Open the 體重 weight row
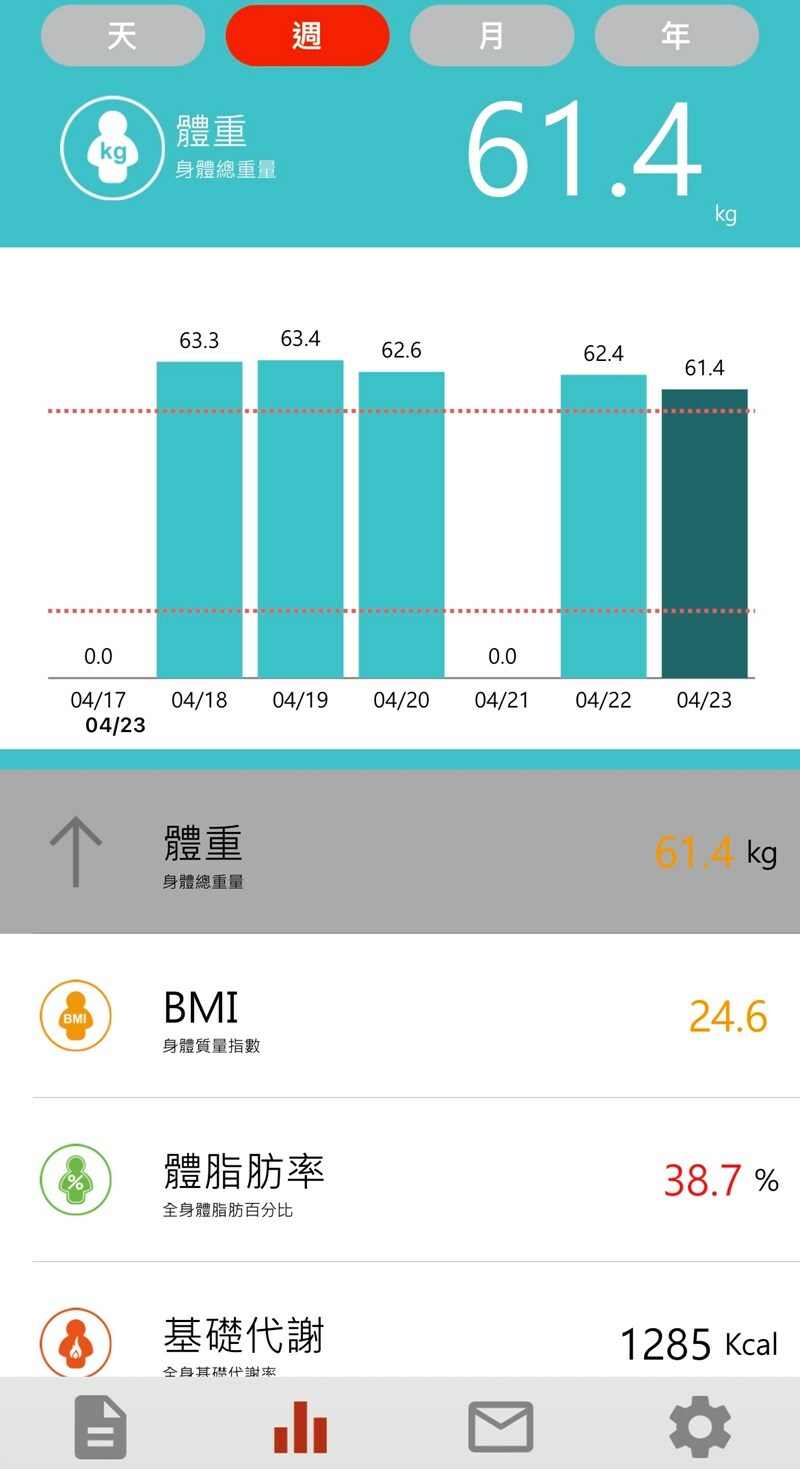This screenshot has width=800, height=1469. [400, 852]
